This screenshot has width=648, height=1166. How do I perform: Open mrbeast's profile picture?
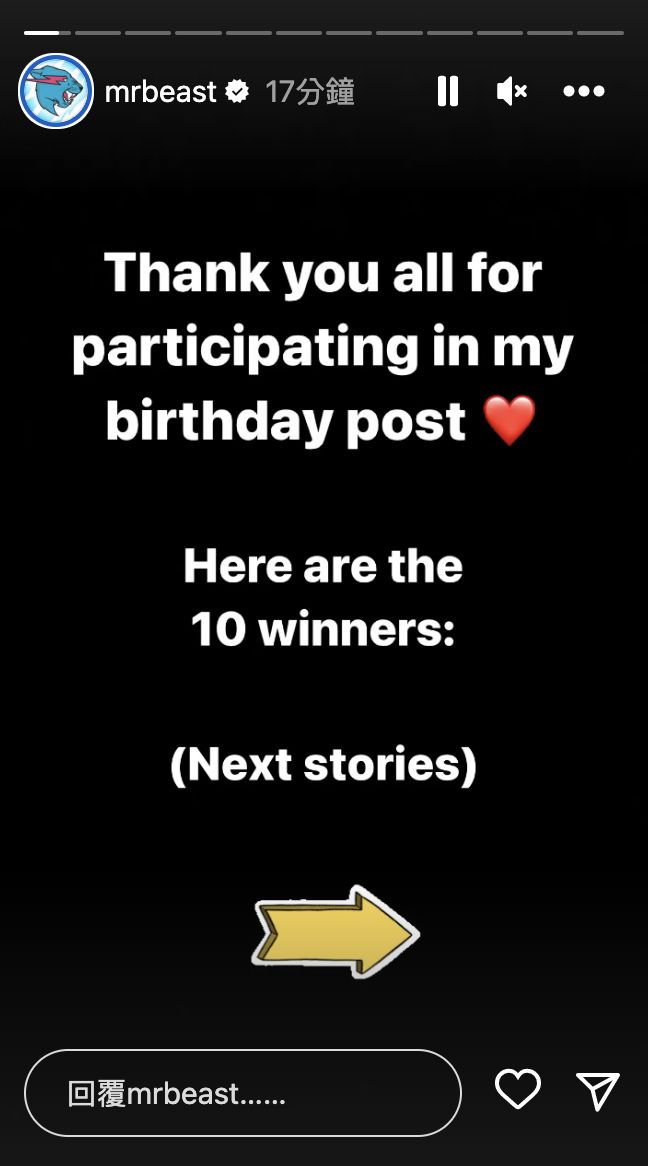pos(56,92)
